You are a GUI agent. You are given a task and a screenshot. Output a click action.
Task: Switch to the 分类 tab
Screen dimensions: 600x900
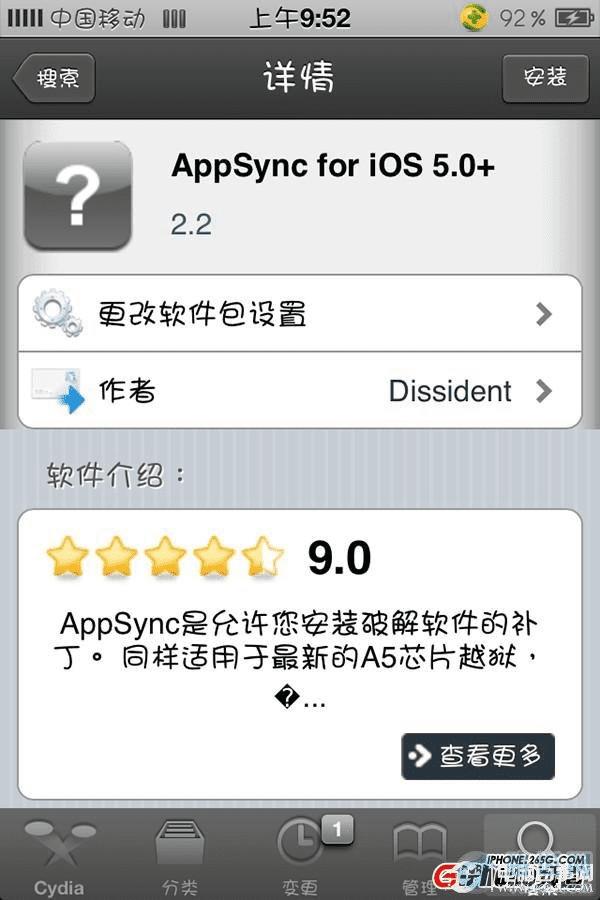(180, 855)
